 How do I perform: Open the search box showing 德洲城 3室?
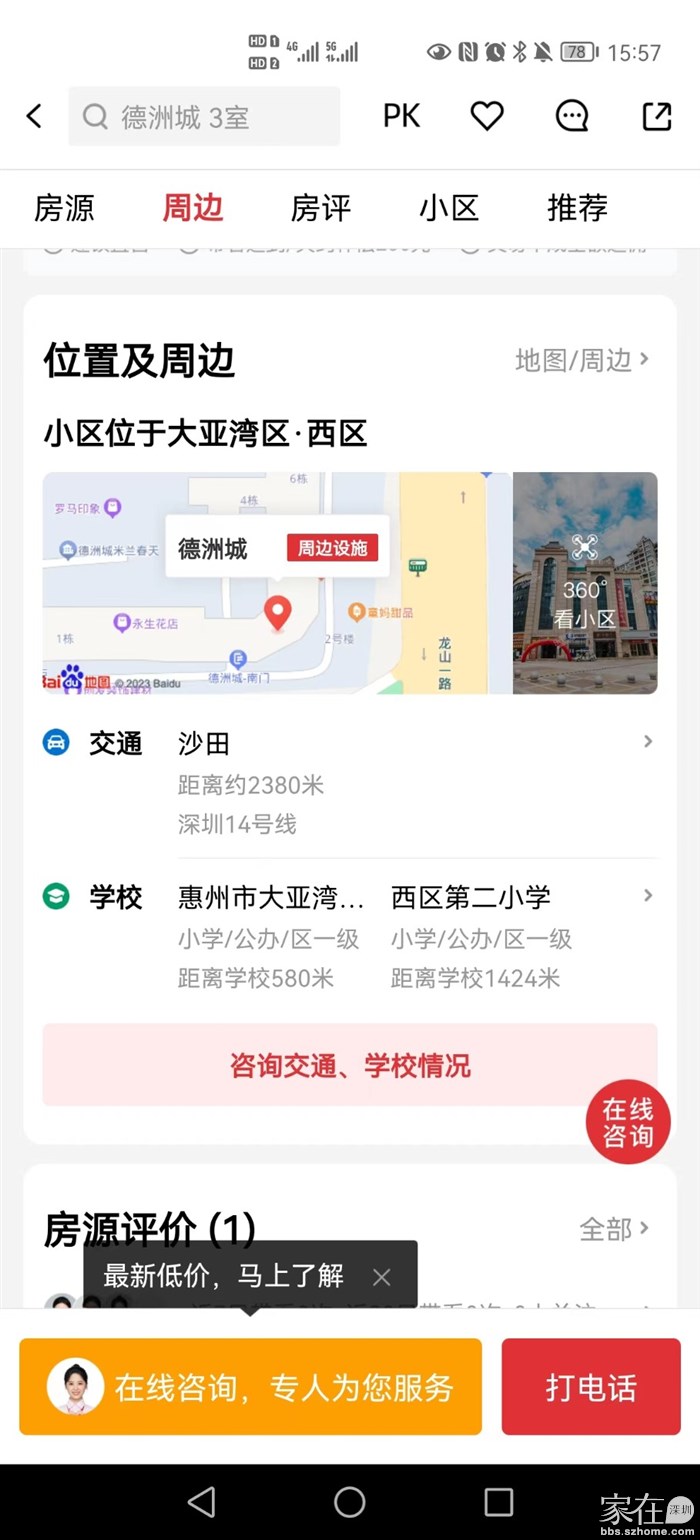204,117
